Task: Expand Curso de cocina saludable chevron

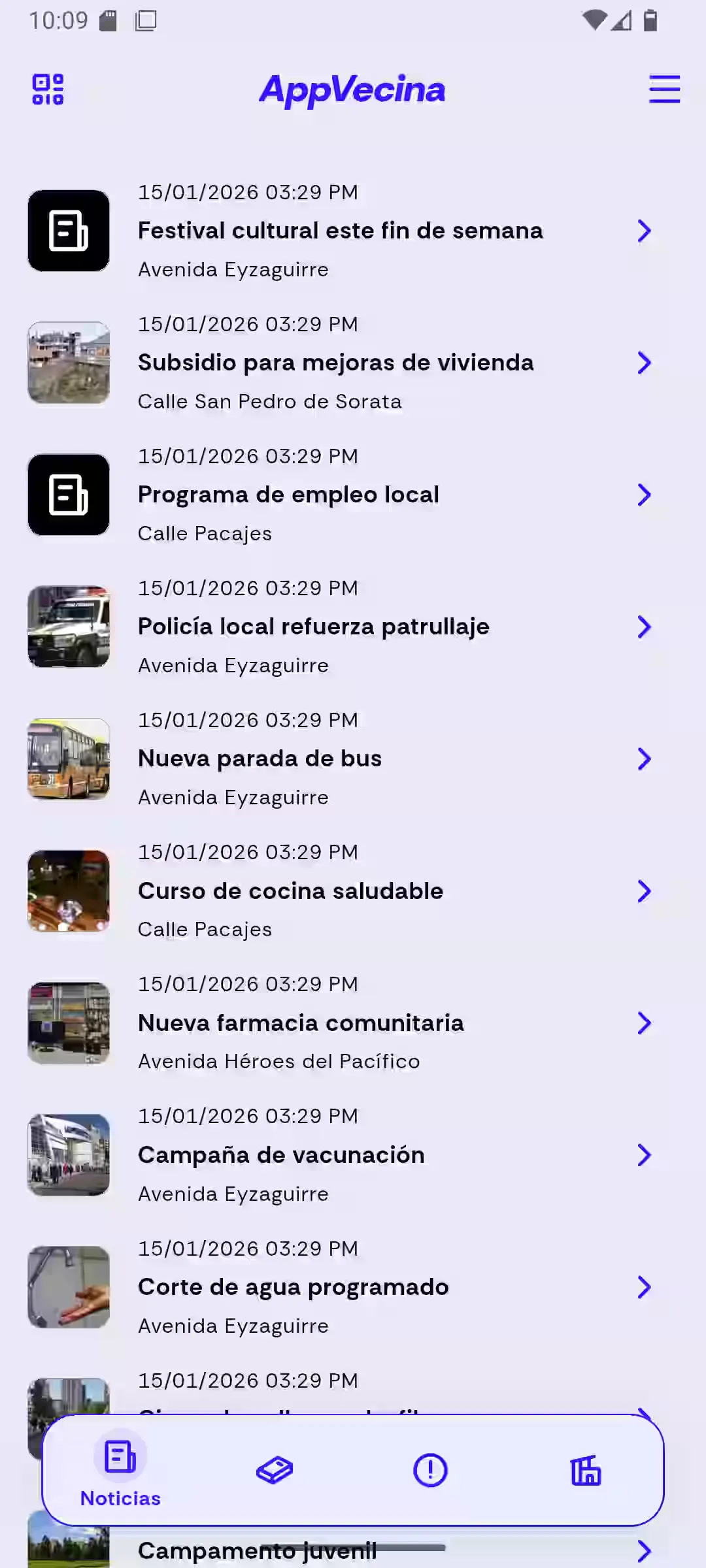Action: (x=645, y=891)
